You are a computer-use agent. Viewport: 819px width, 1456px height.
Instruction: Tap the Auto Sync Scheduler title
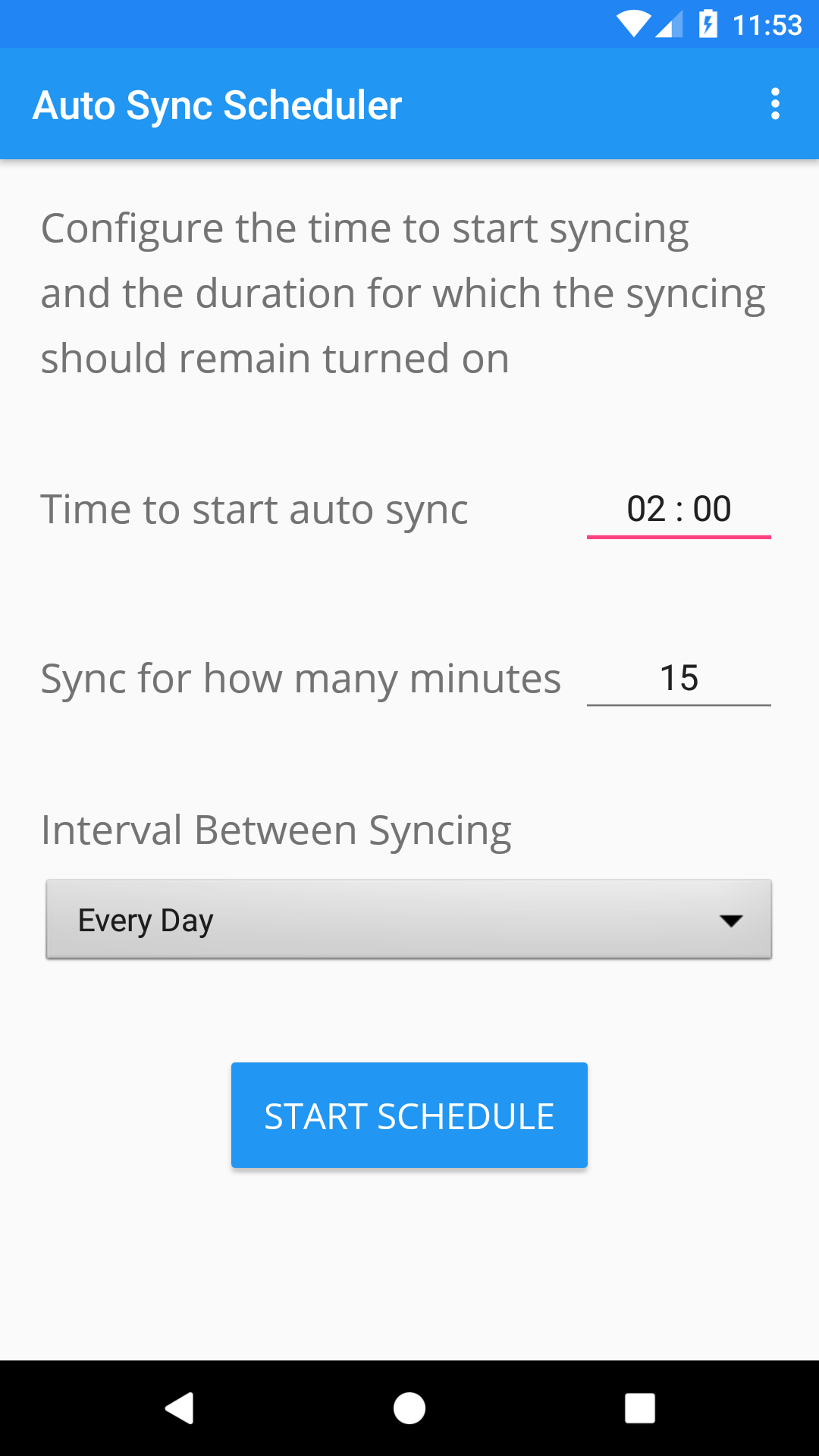(x=216, y=104)
